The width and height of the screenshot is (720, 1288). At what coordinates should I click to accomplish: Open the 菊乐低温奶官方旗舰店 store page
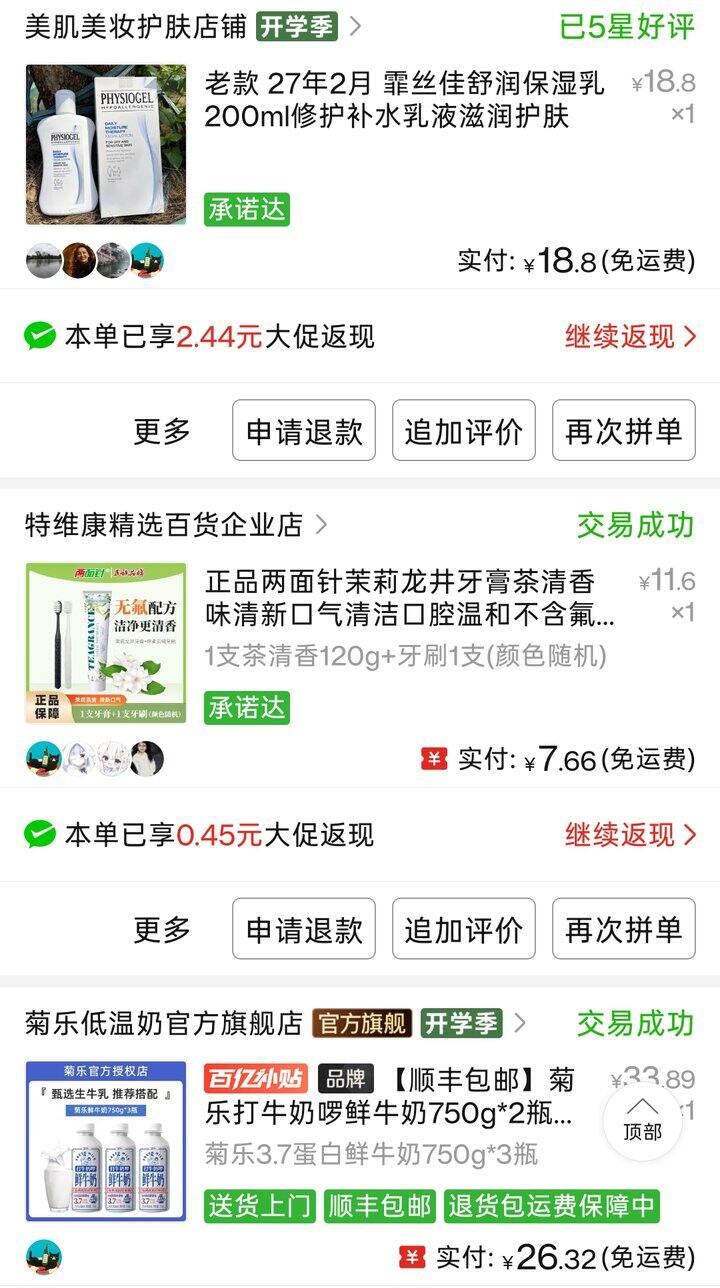(x=163, y=1023)
